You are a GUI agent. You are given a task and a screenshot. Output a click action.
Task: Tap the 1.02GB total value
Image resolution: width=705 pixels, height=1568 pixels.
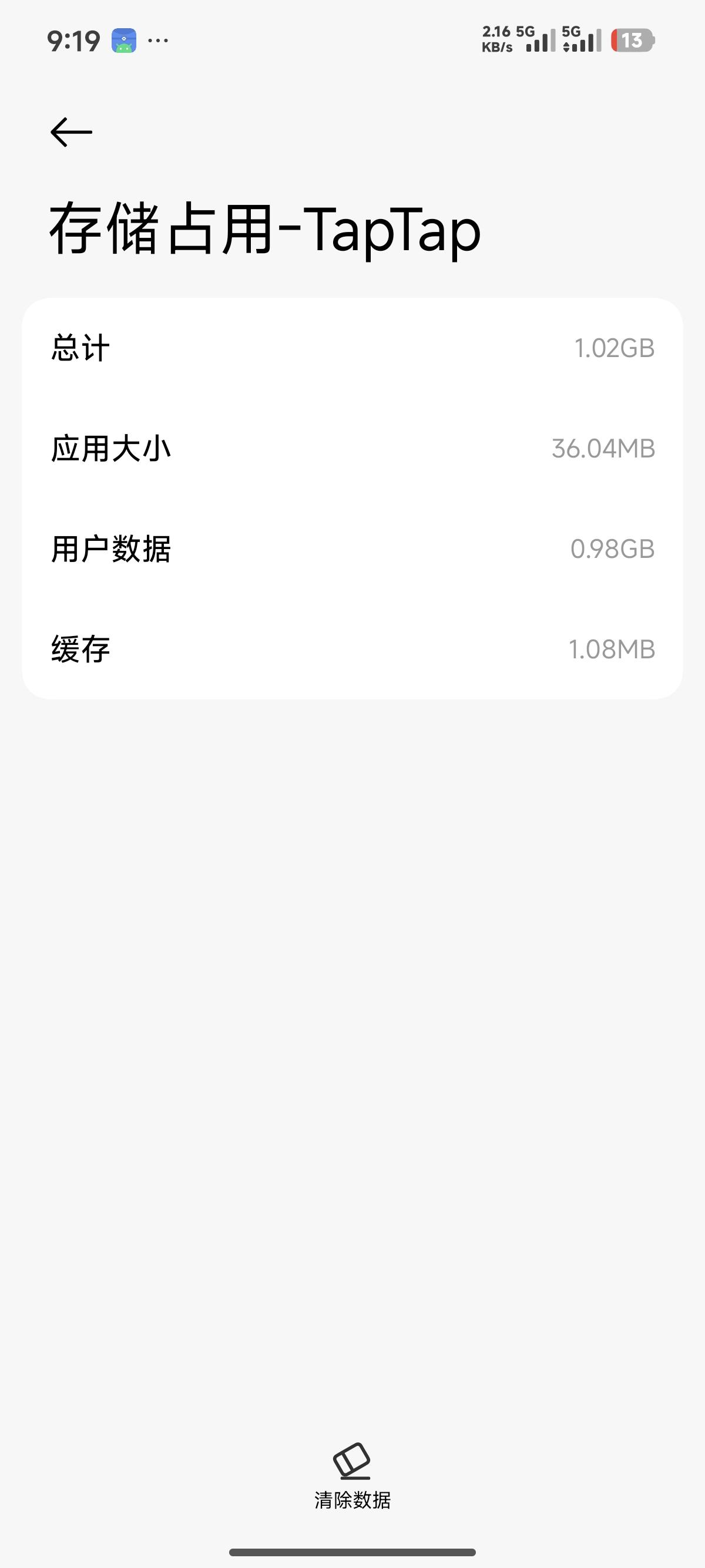pyautogui.click(x=615, y=347)
